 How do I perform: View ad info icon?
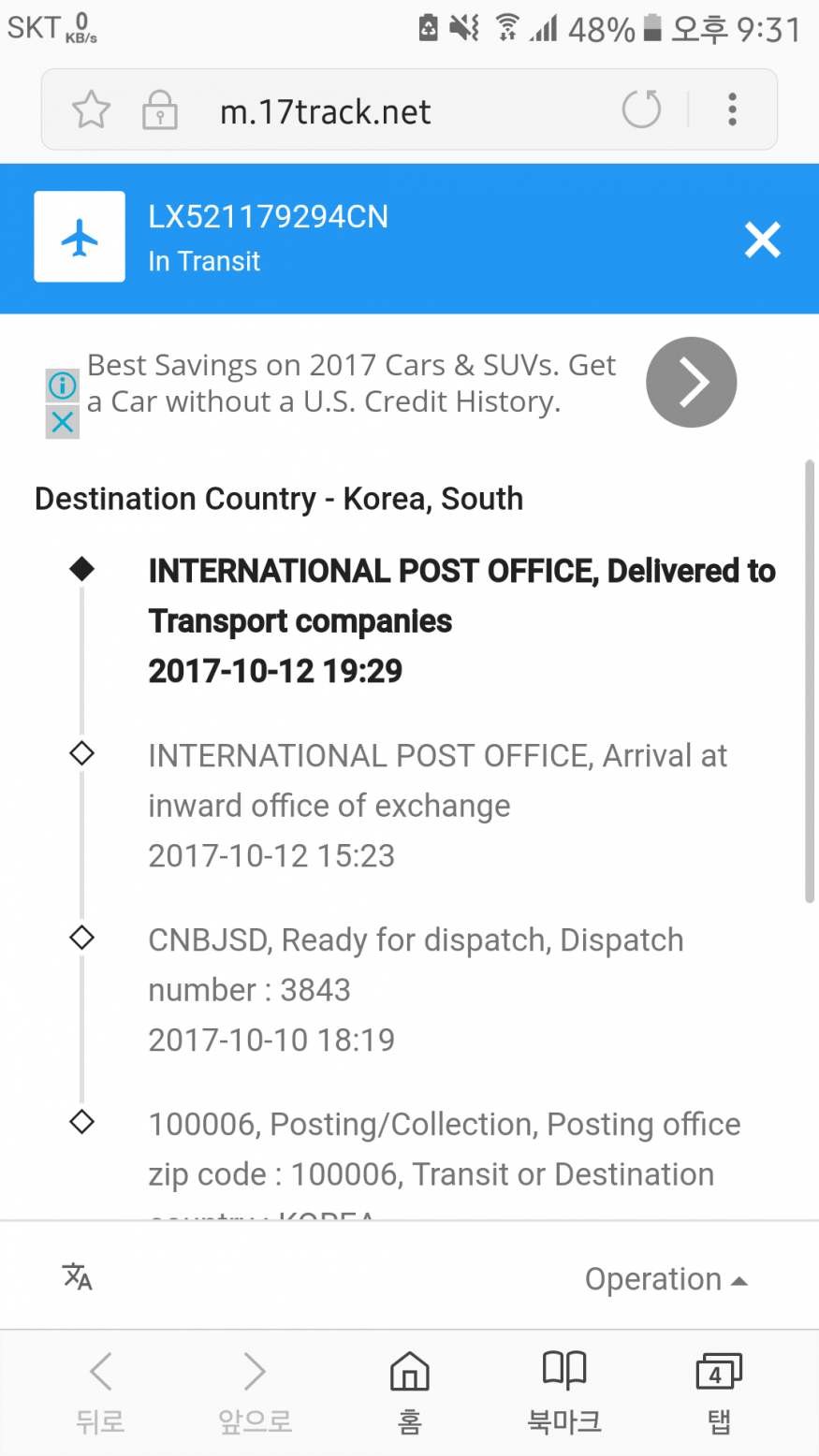point(63,385)
